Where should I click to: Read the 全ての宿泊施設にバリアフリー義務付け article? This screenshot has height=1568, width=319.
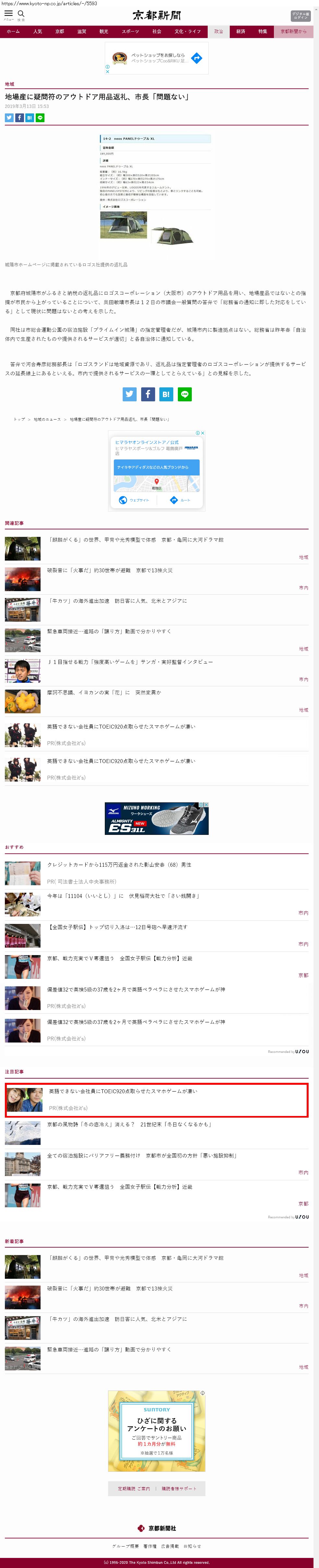point(141,1155)
